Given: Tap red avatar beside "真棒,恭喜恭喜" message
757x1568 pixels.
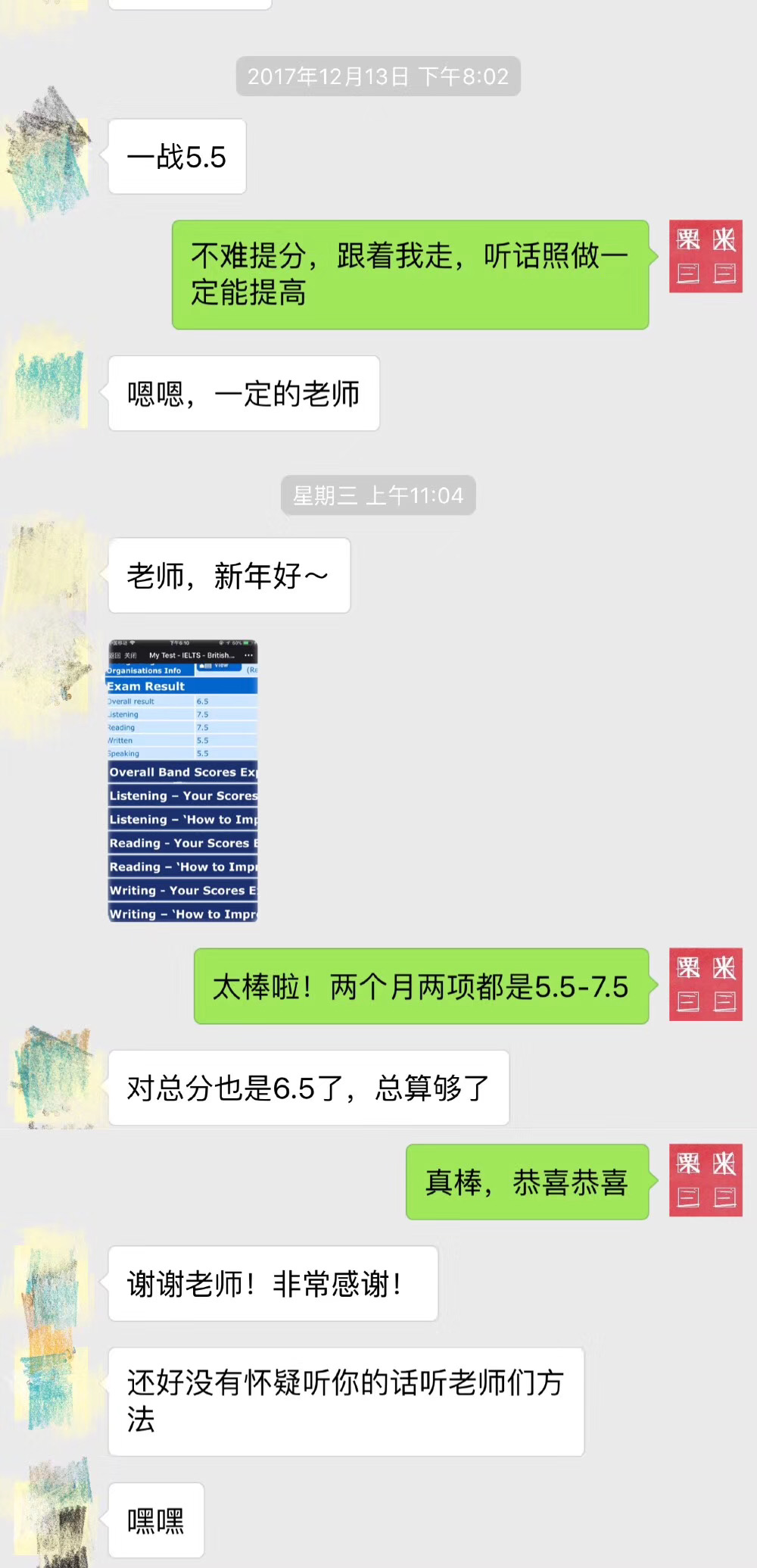Looking at the screenshot, I should click(x=706, y=1180).
